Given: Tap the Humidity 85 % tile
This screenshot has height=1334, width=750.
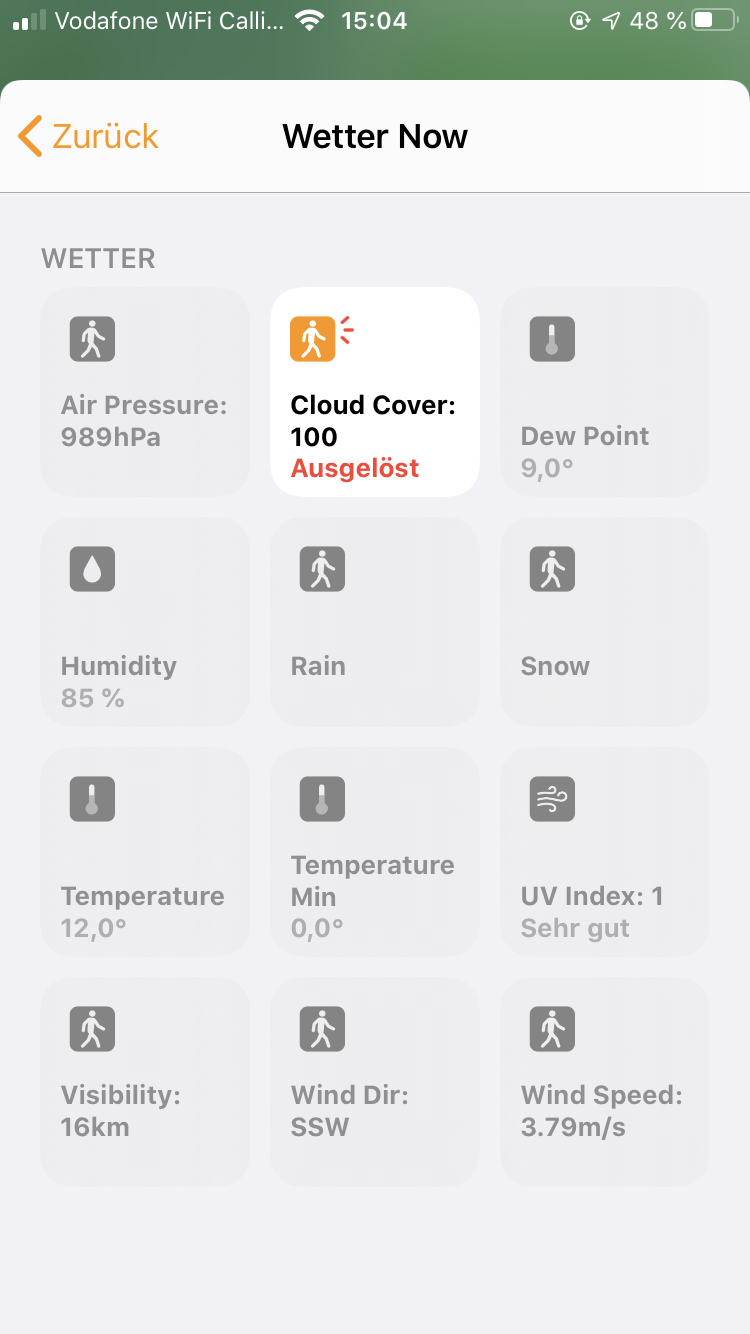Looking at the screenshot, I should 145,622.
